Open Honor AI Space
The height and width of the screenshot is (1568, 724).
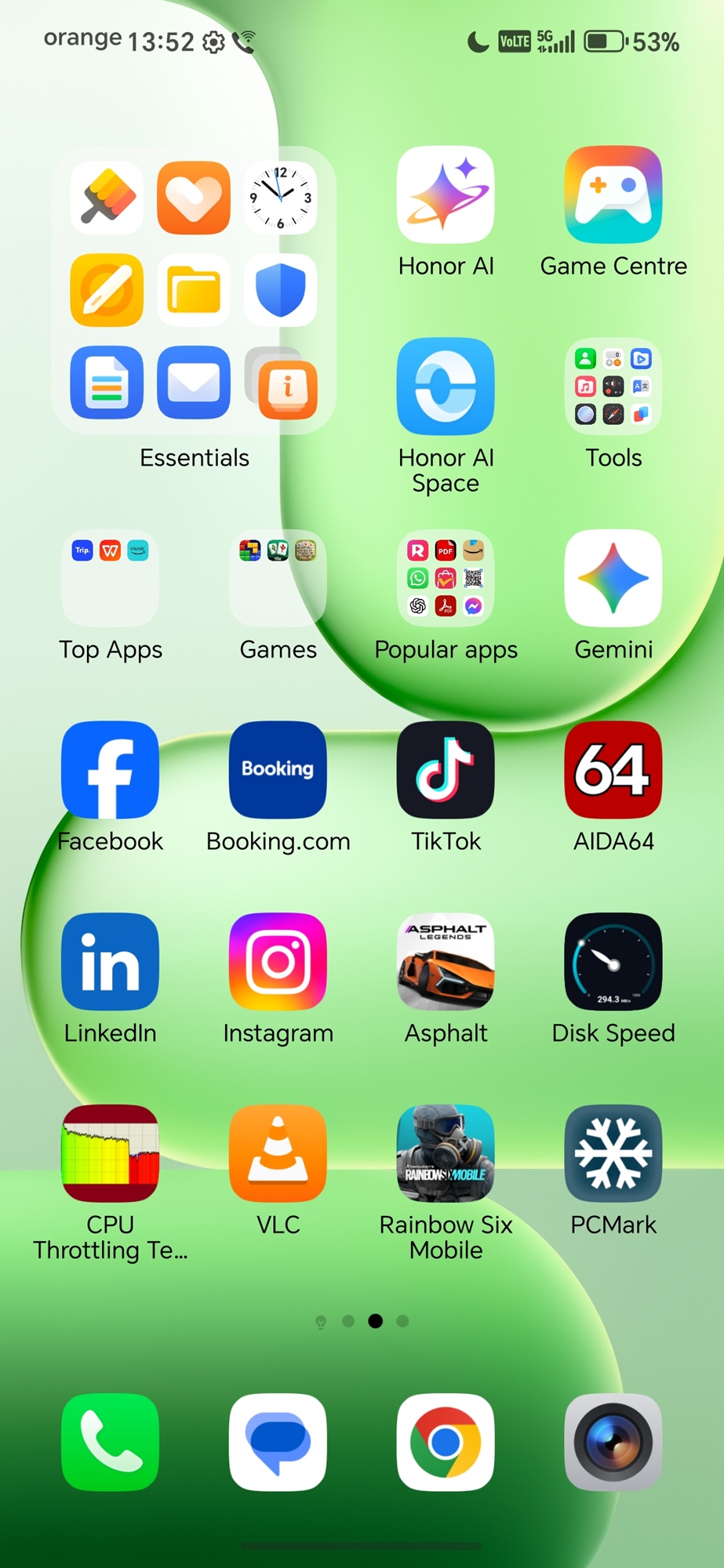[446, 387]
